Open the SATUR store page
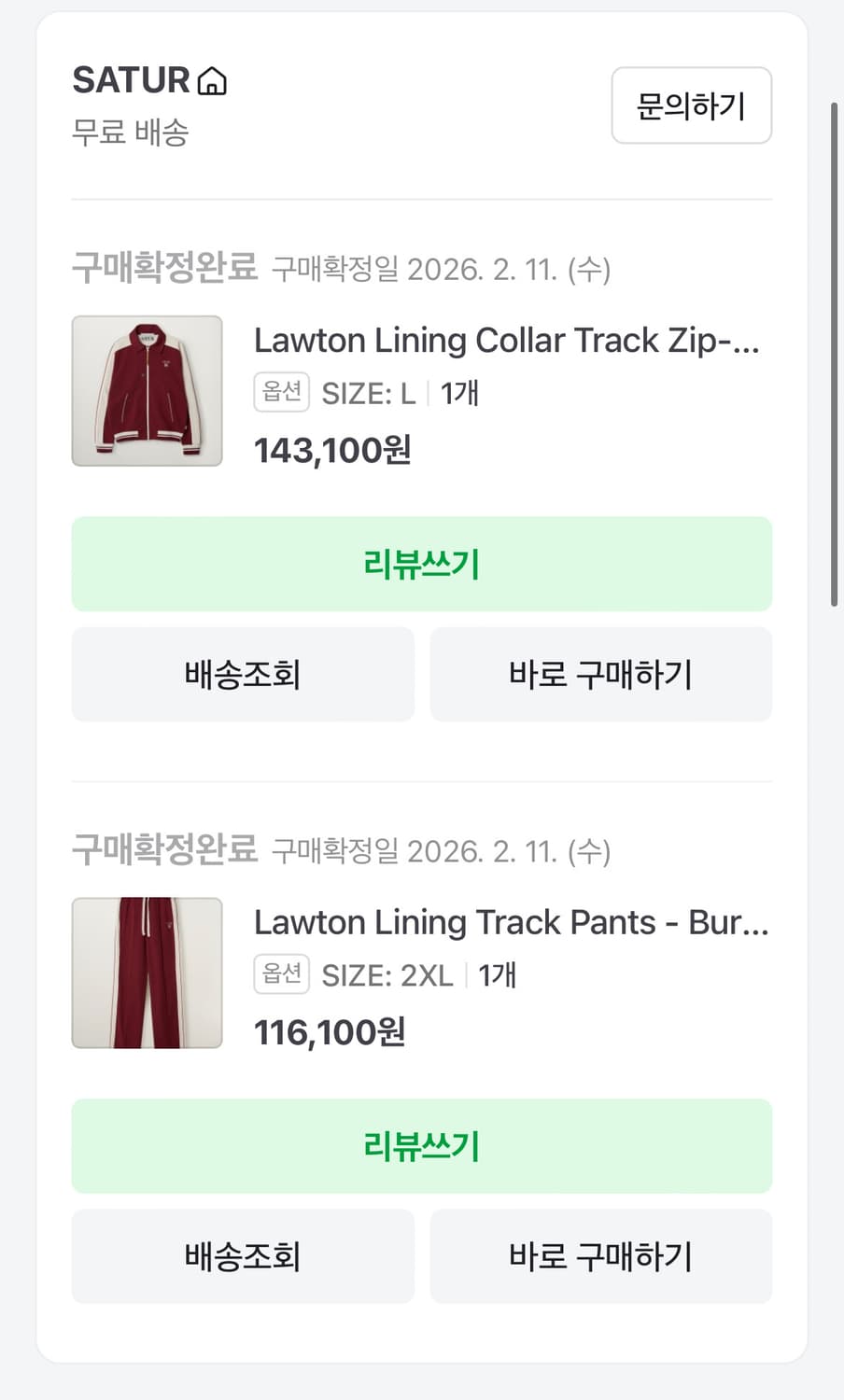Viewport: 844px width, 1400px height. point(131,80)
